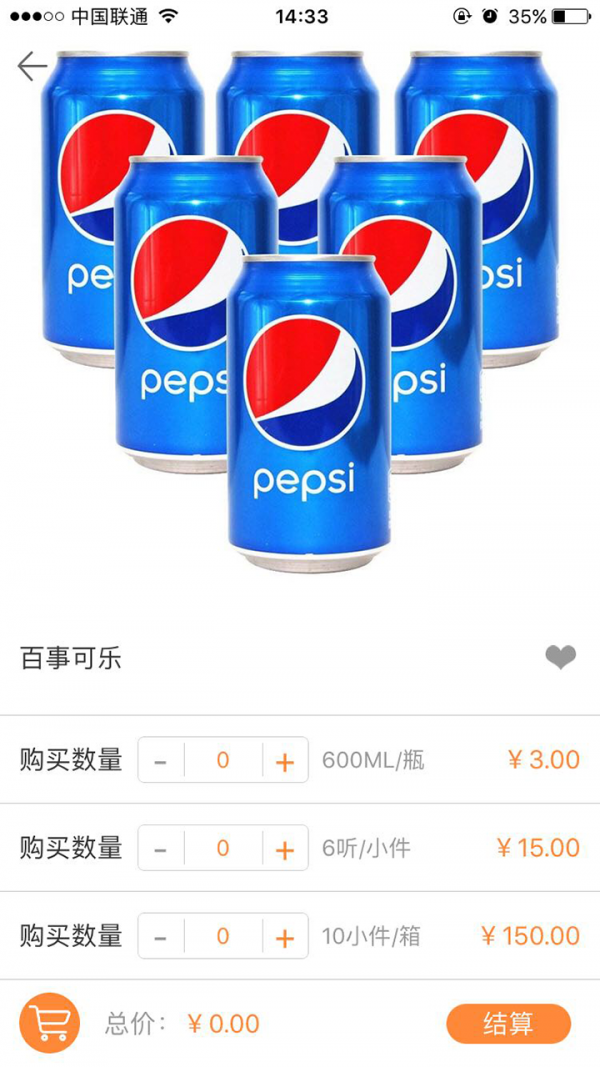Image resolution: width=600 pixels, height=1067 pixels.
Task: Go back using the top-left arrow
Action: tap(32, 66)
